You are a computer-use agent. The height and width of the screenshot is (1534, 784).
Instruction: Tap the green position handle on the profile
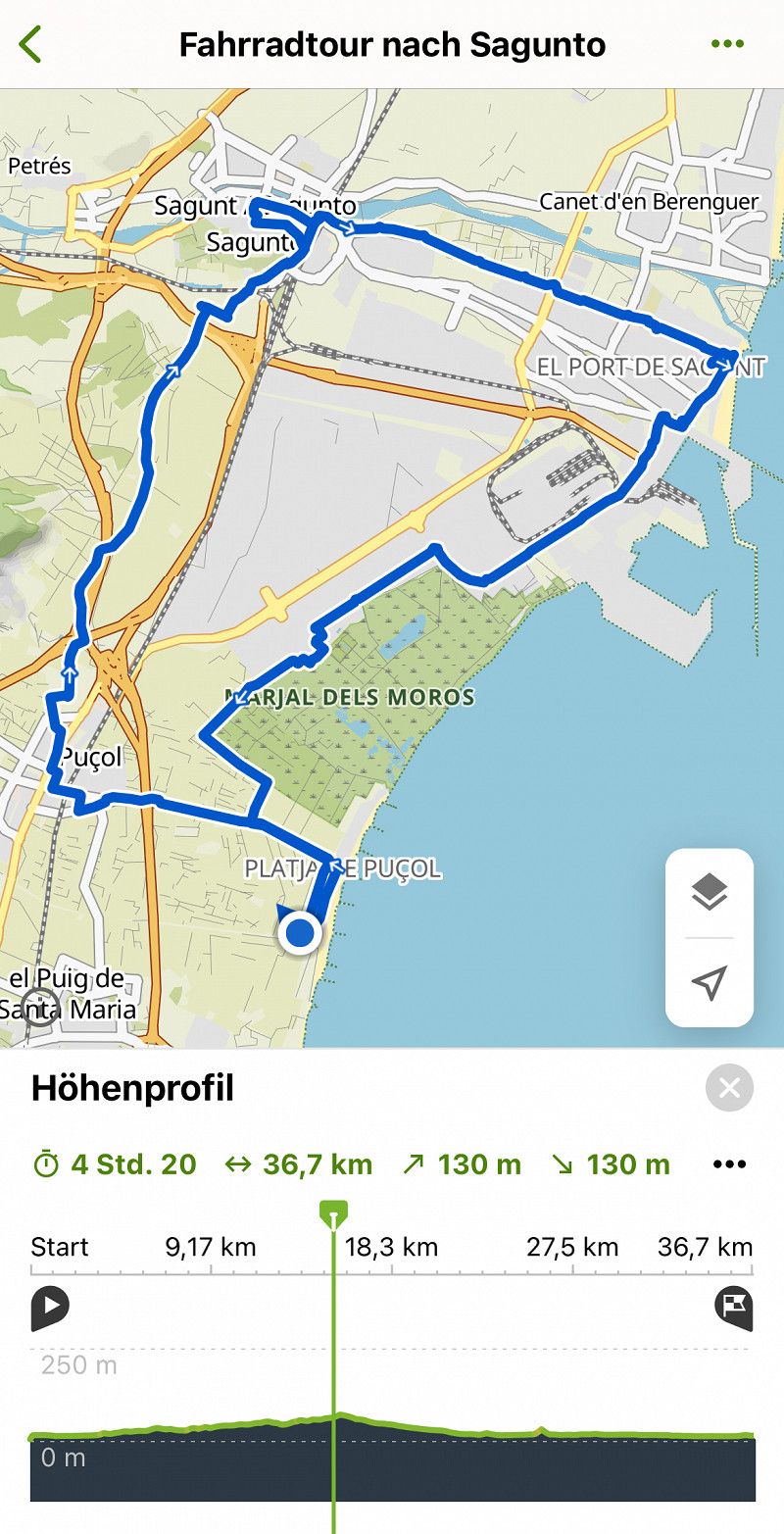(333, 1213)
